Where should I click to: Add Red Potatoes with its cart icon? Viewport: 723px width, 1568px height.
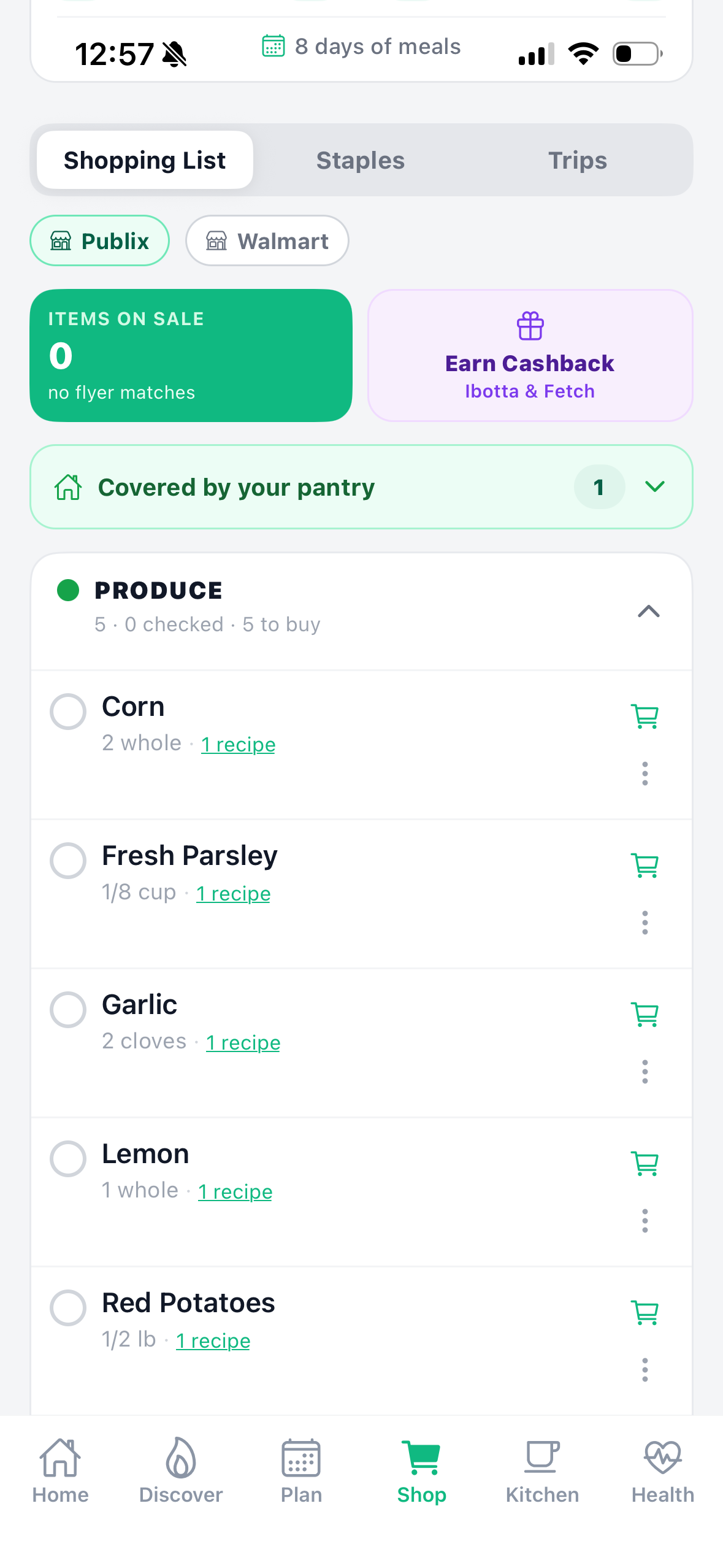click(645, 1312)
